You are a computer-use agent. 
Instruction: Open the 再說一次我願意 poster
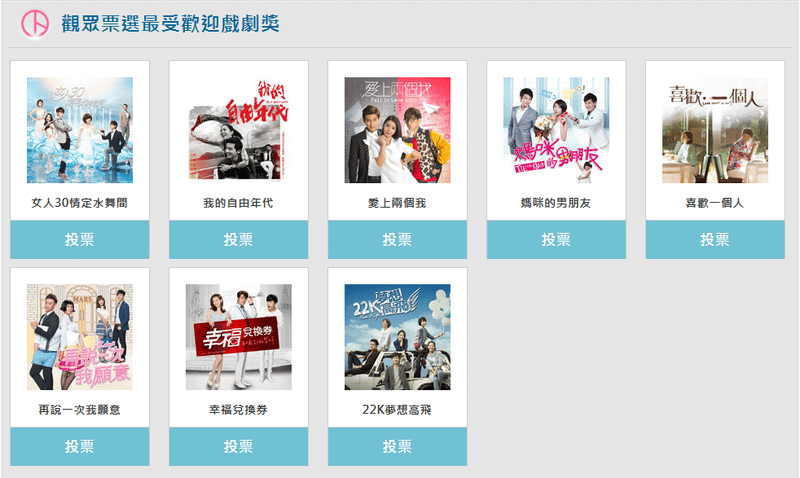click(x=80, y=337)
